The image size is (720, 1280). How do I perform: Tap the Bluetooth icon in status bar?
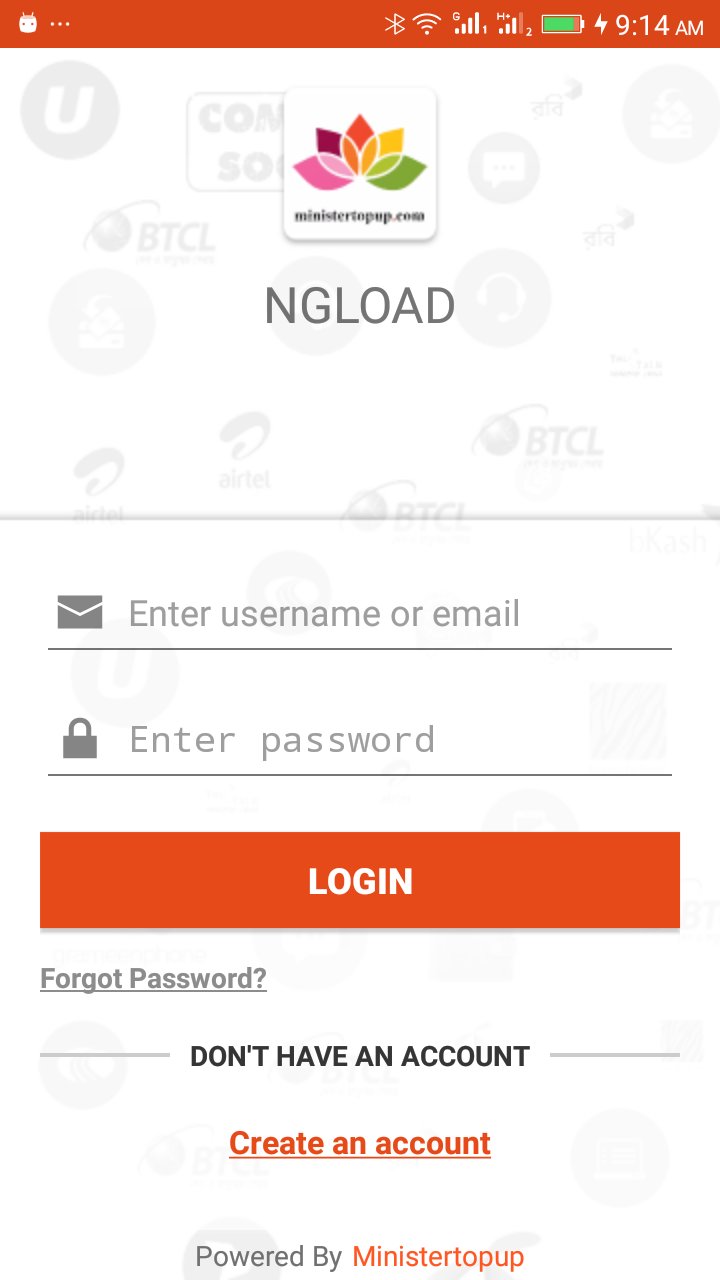[x=395, y=22]
